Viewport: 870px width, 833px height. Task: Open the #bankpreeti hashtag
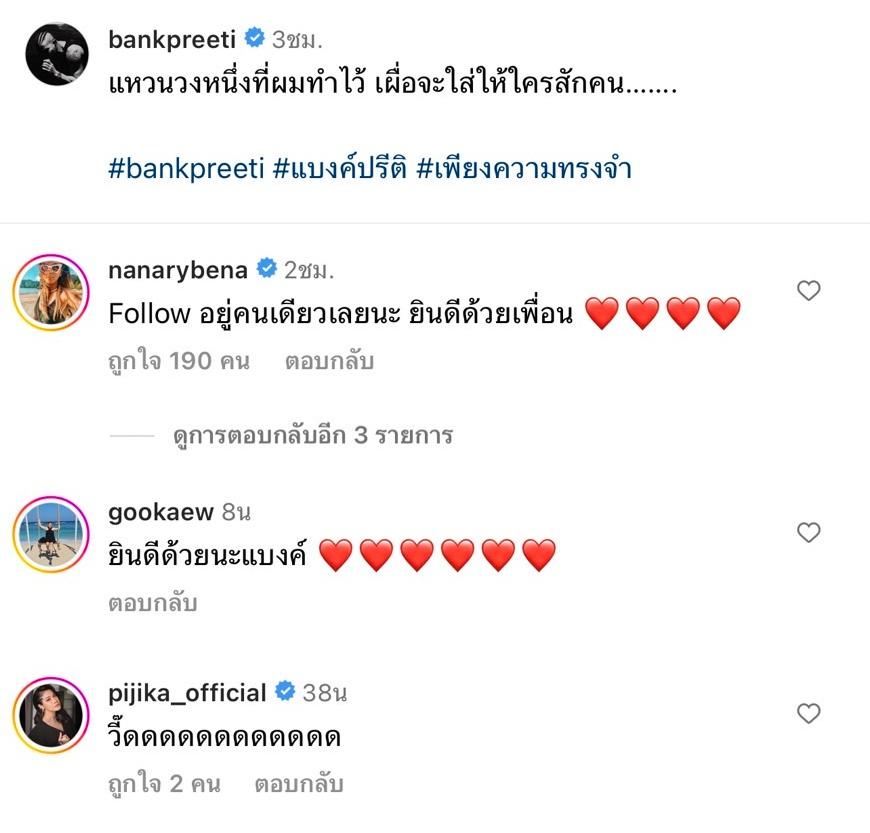point(186,169)
